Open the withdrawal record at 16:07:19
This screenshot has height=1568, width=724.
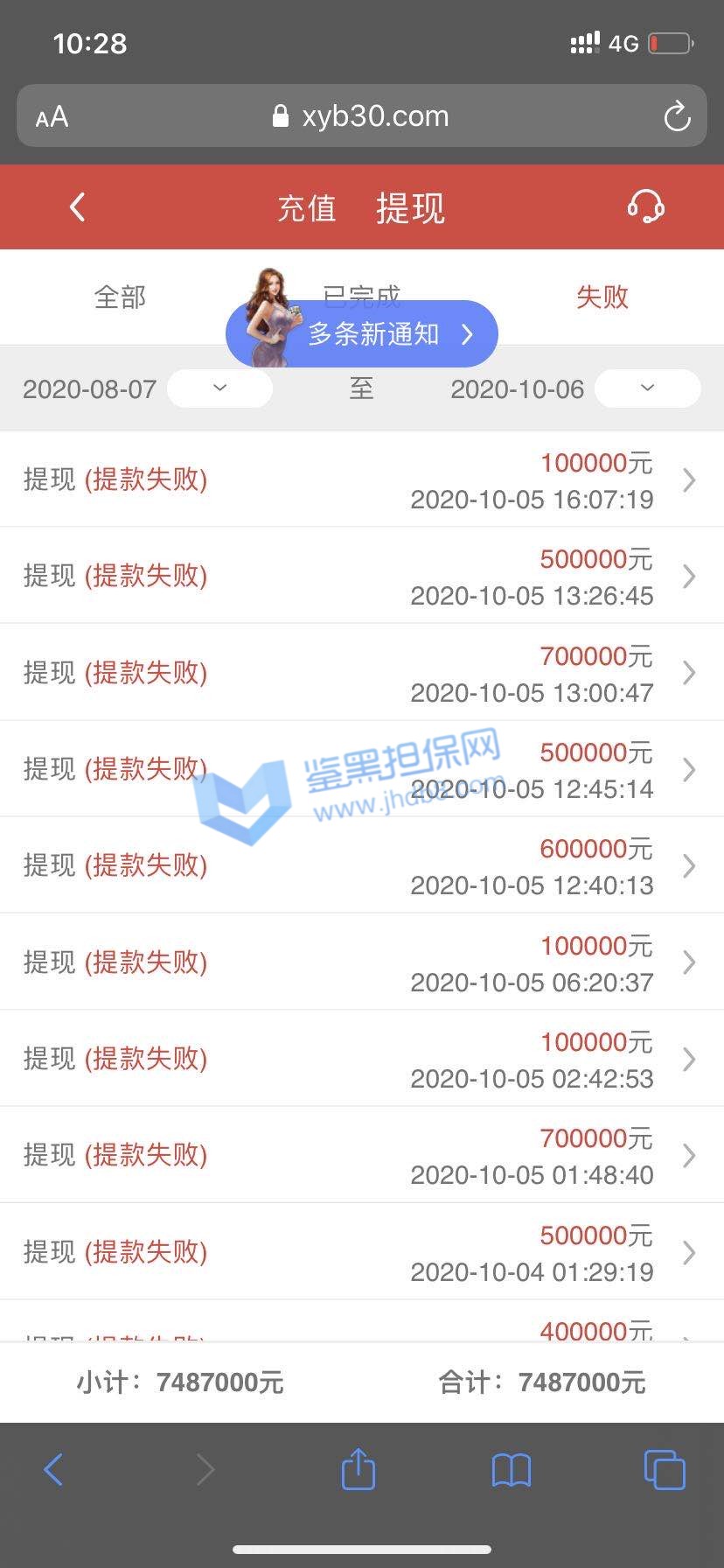pos(362,479)
